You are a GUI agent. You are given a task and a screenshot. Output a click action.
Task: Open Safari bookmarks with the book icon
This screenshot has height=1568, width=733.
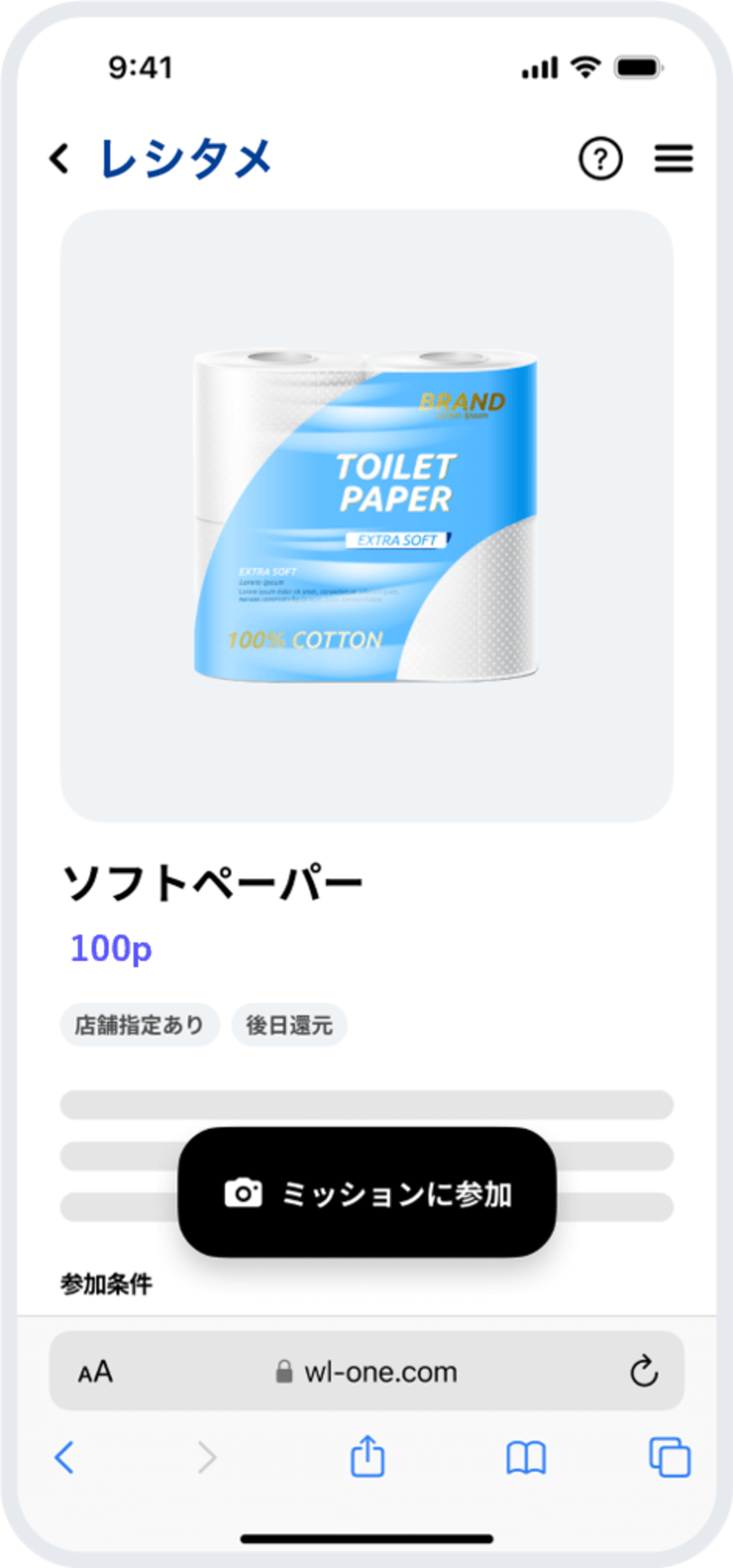tap(525, 1457)
